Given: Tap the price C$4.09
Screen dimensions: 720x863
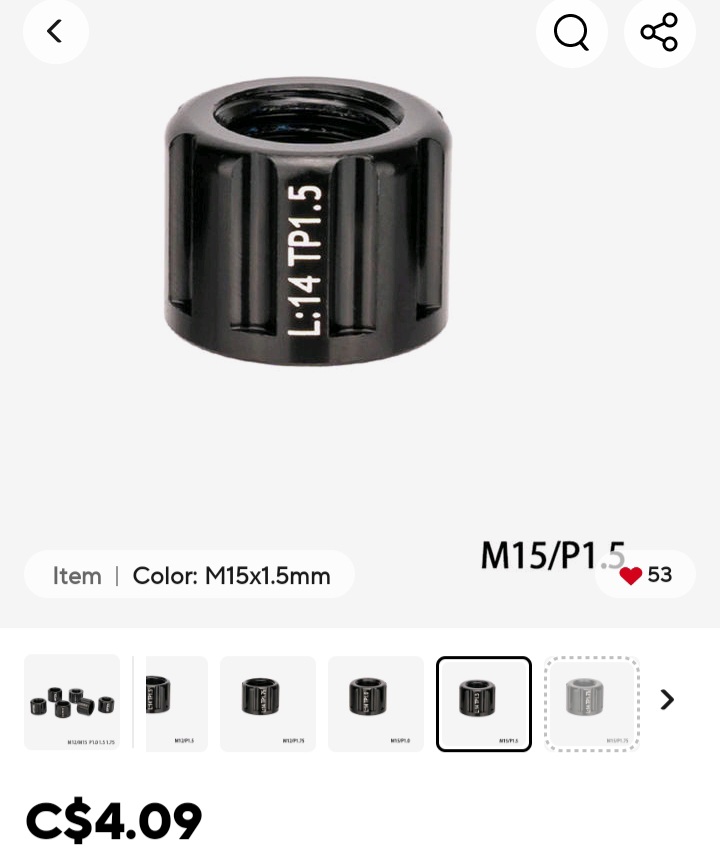Looking at the screenshot, I should (113, 820).
